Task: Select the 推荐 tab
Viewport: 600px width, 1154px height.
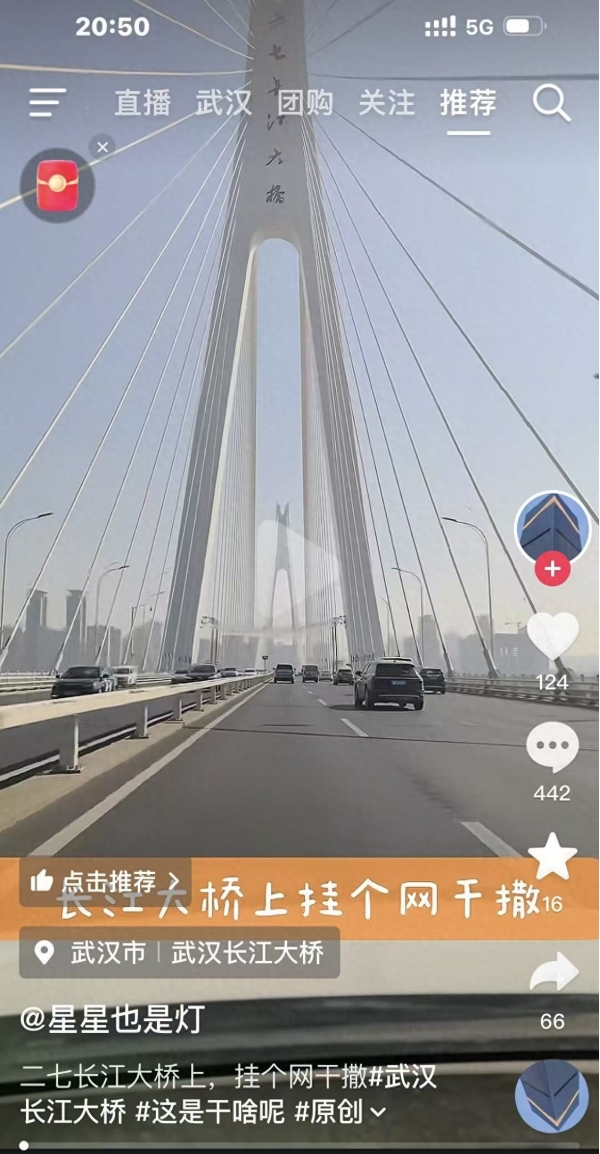Action: [468, 102]
